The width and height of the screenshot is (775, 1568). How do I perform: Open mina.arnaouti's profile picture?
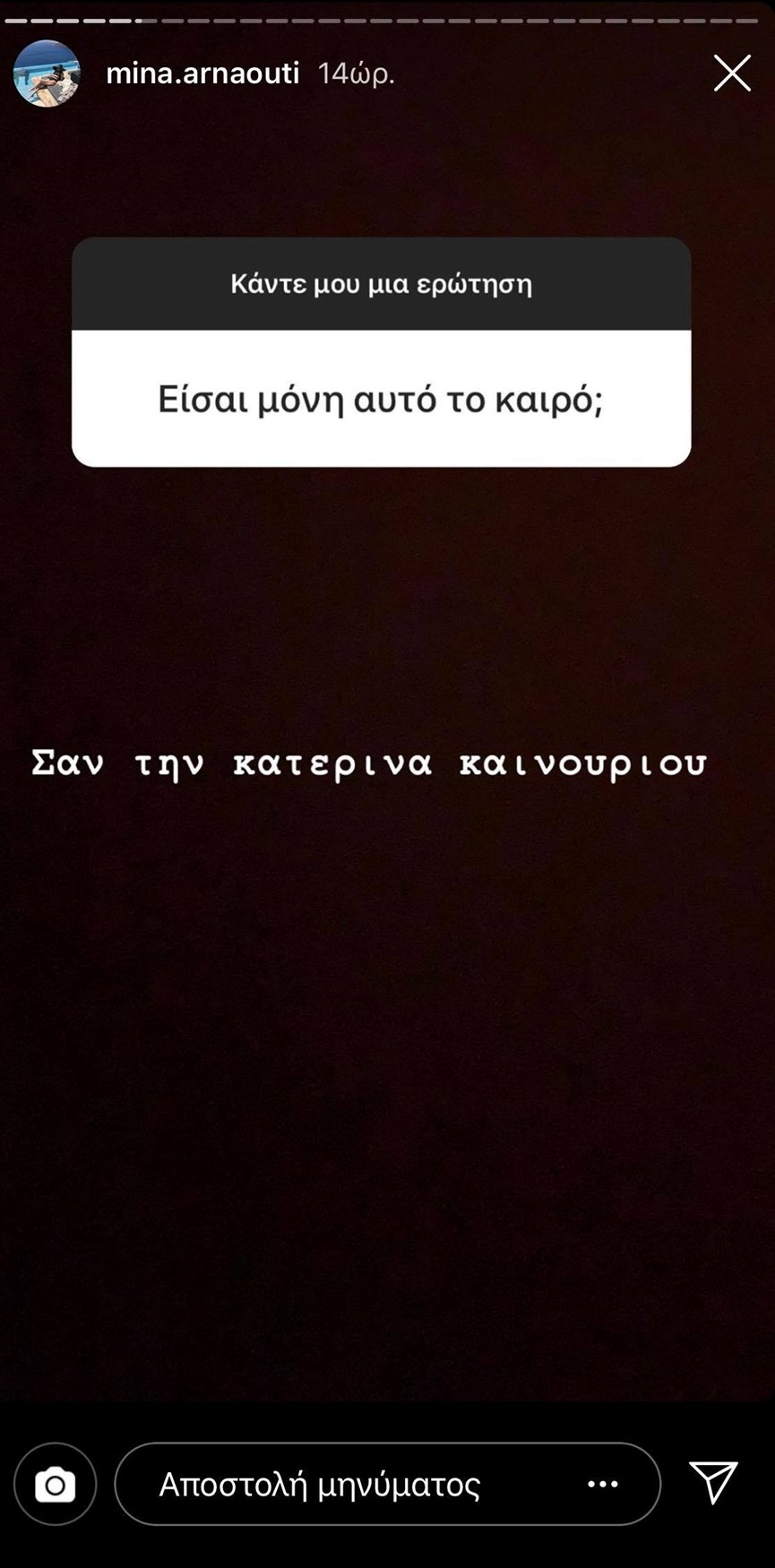click(47, 73)
